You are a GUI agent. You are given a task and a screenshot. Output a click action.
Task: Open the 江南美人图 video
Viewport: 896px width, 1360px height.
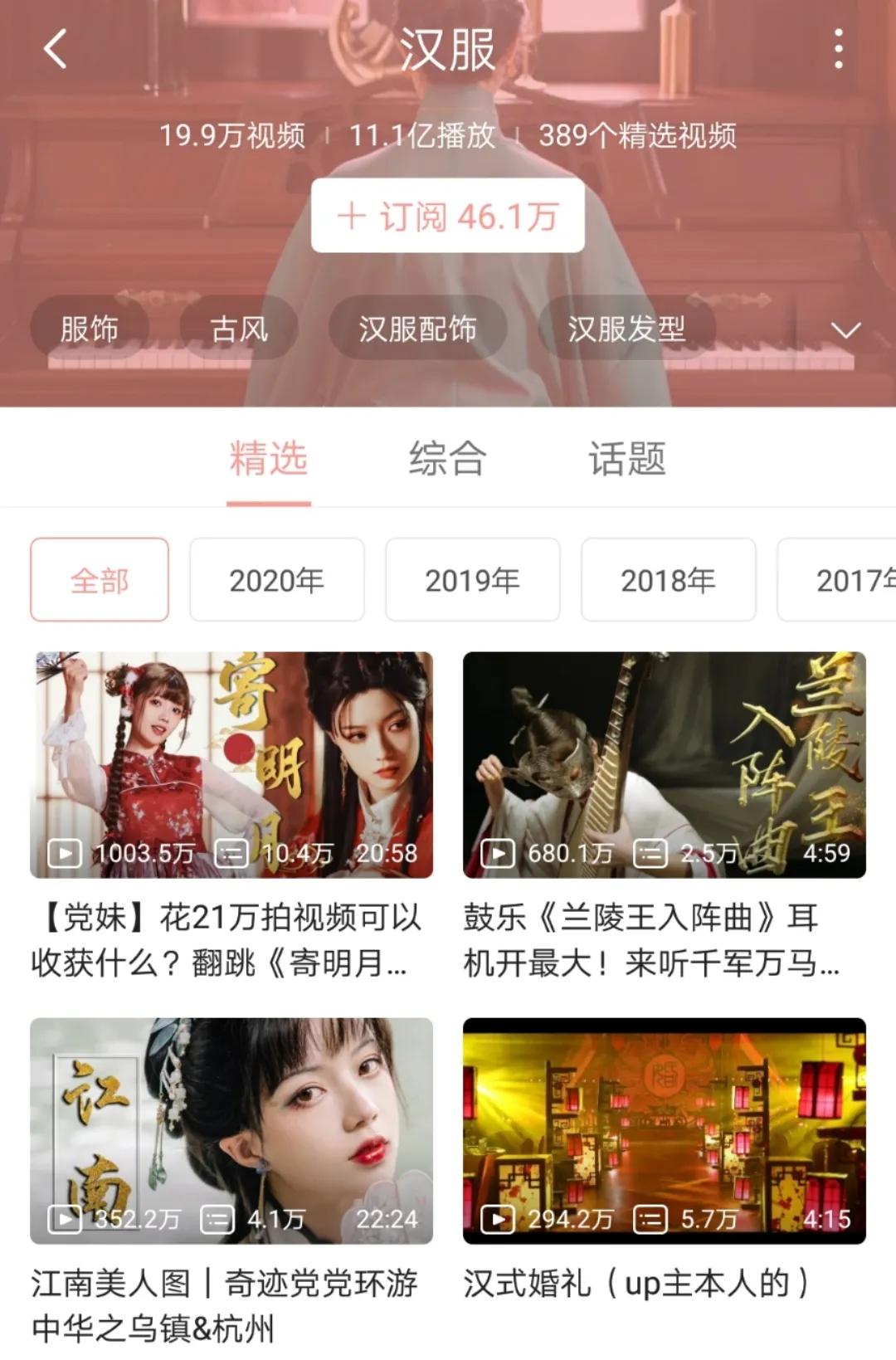231,1130
